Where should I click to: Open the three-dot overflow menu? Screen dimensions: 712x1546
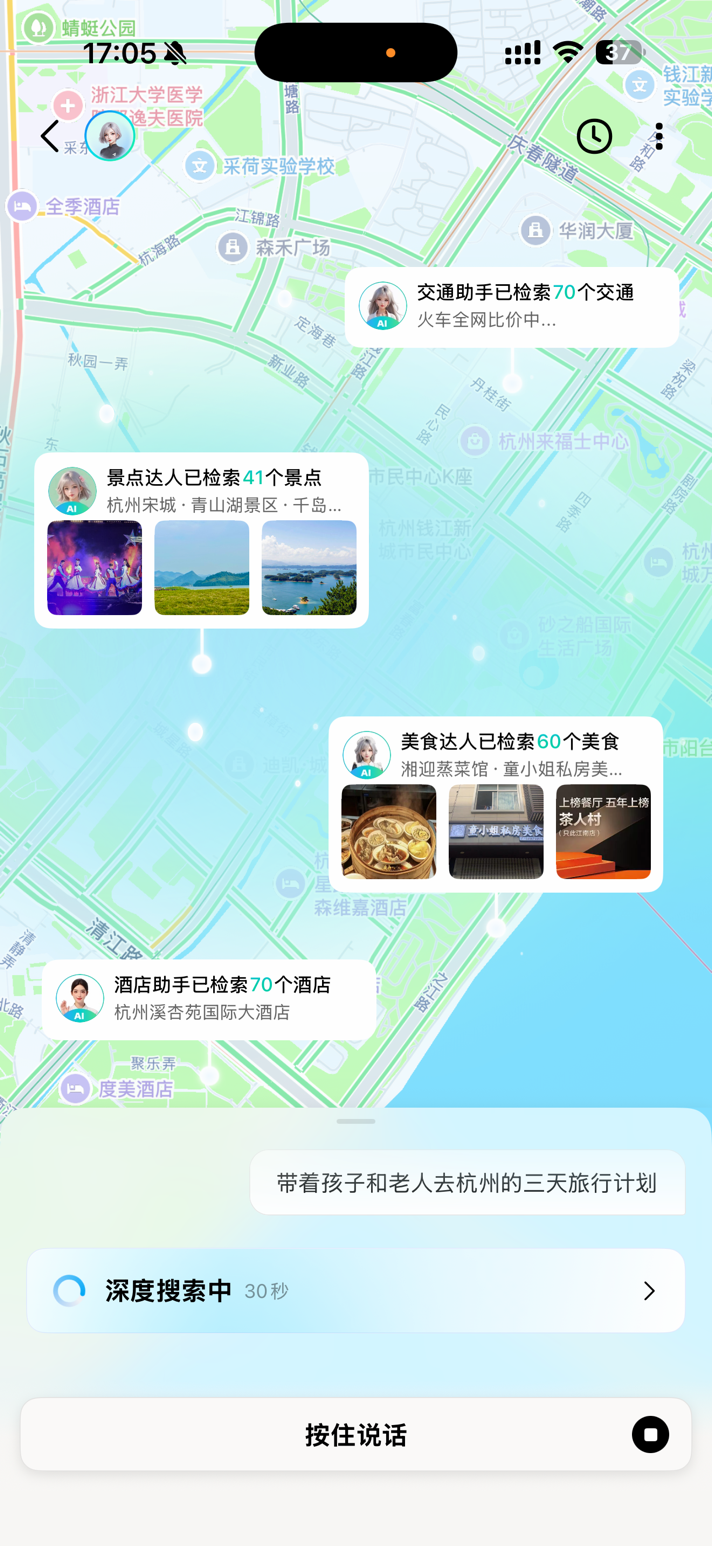tap(658, 136)
